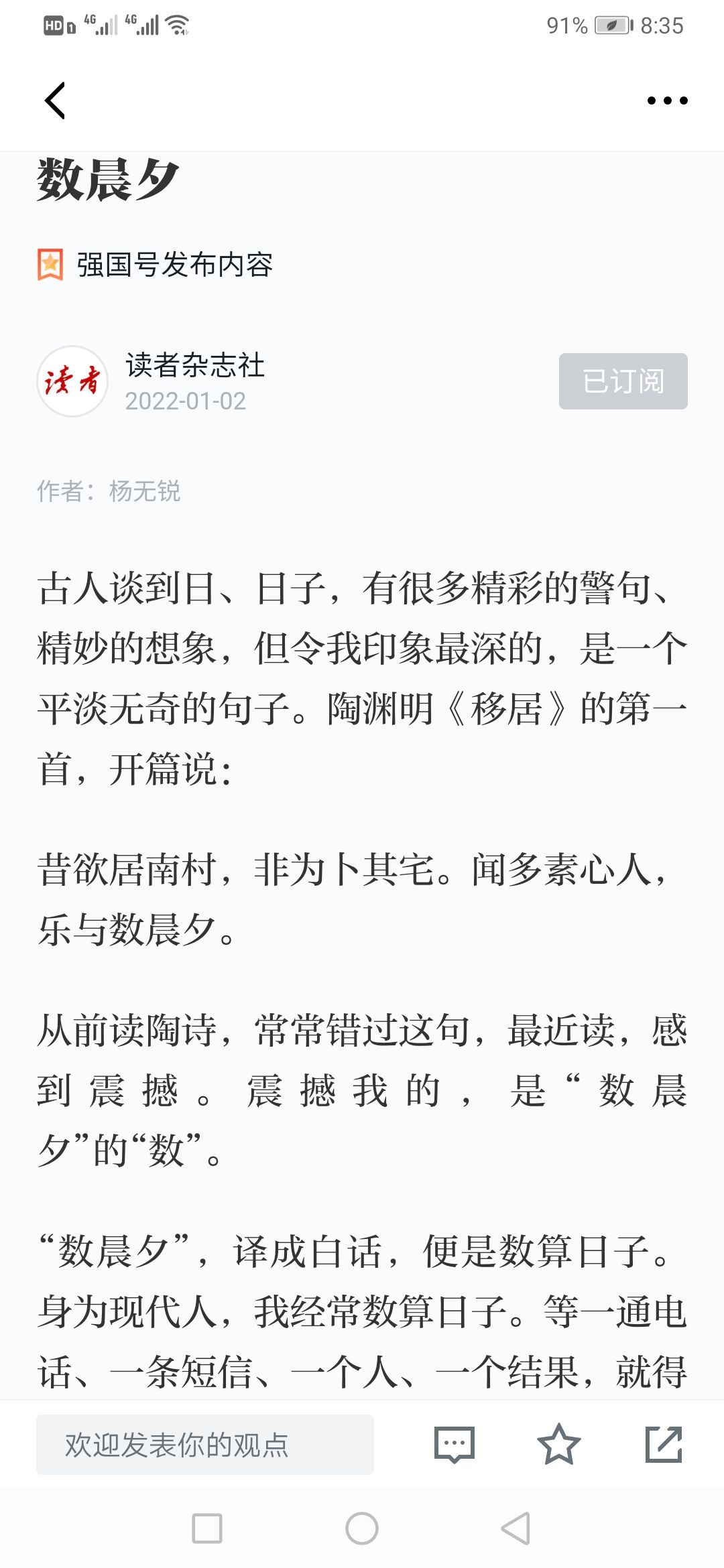The width and height of the screenshot is (724, 1568).
Task: Tap the 已订阅 subscribed button
Action: coord(623,381)
